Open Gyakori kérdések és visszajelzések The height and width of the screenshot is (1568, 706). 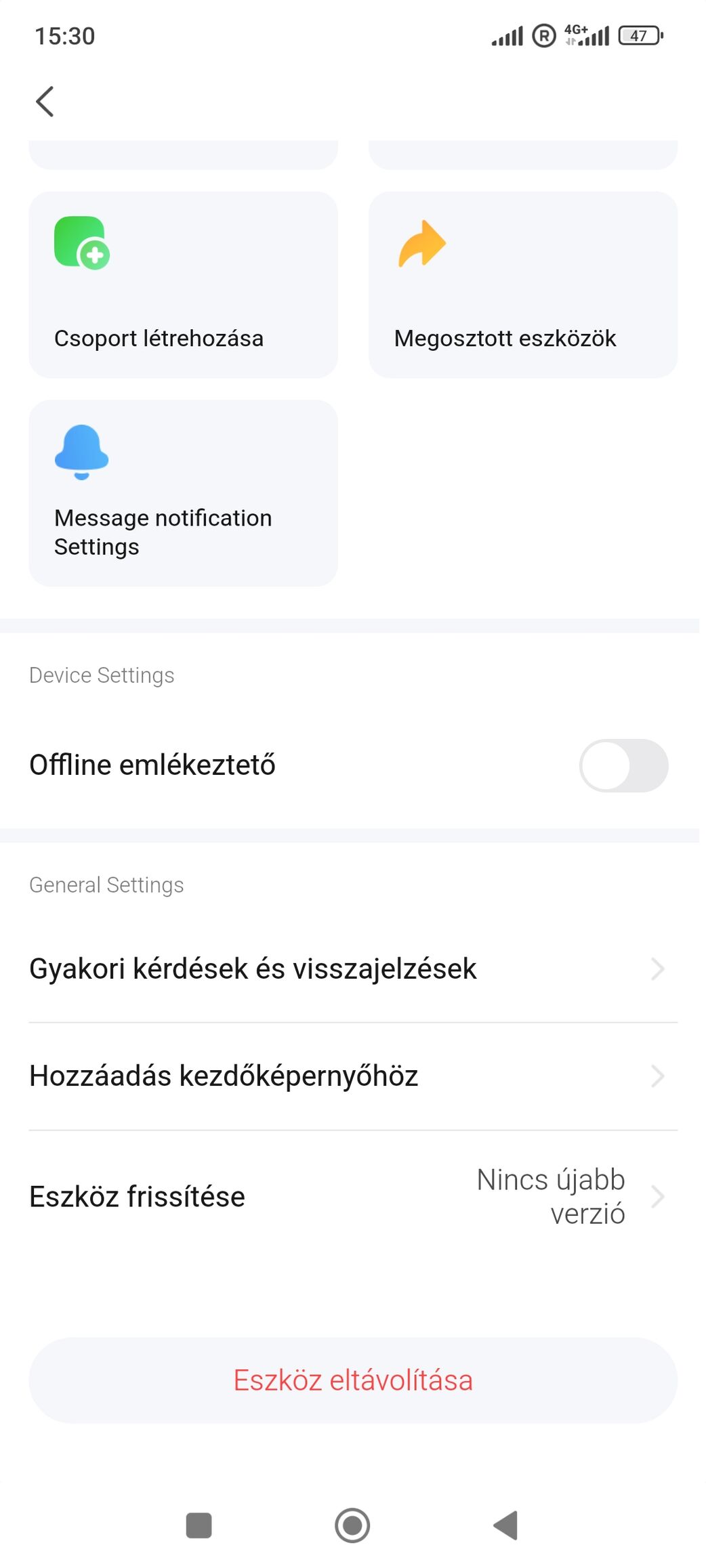pos(352,969)
